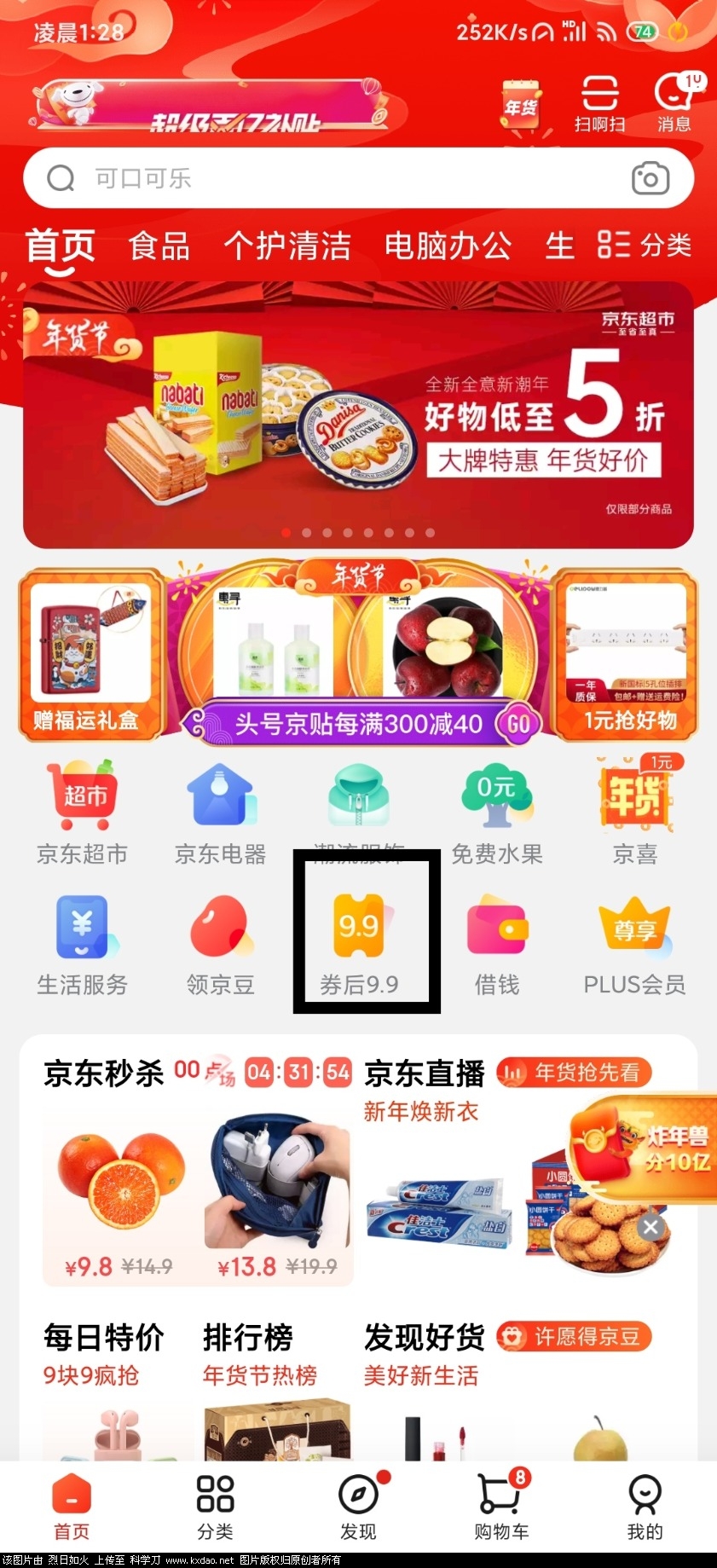Switch to the 食品 tab
717x1568 pixels.
(x=159, y=246)
